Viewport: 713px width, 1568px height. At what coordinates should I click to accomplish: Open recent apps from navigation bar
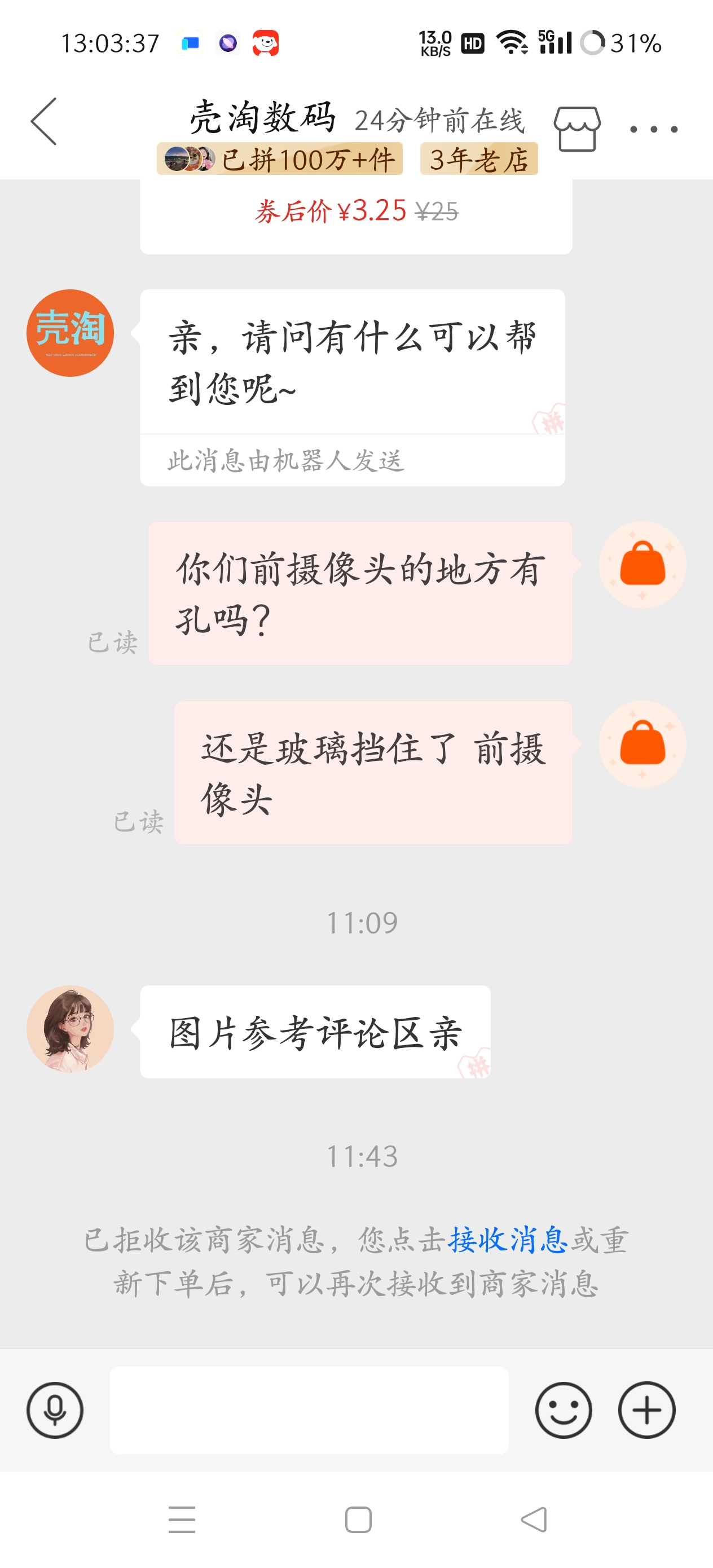pyautogui.click(x=182, y=1520)
